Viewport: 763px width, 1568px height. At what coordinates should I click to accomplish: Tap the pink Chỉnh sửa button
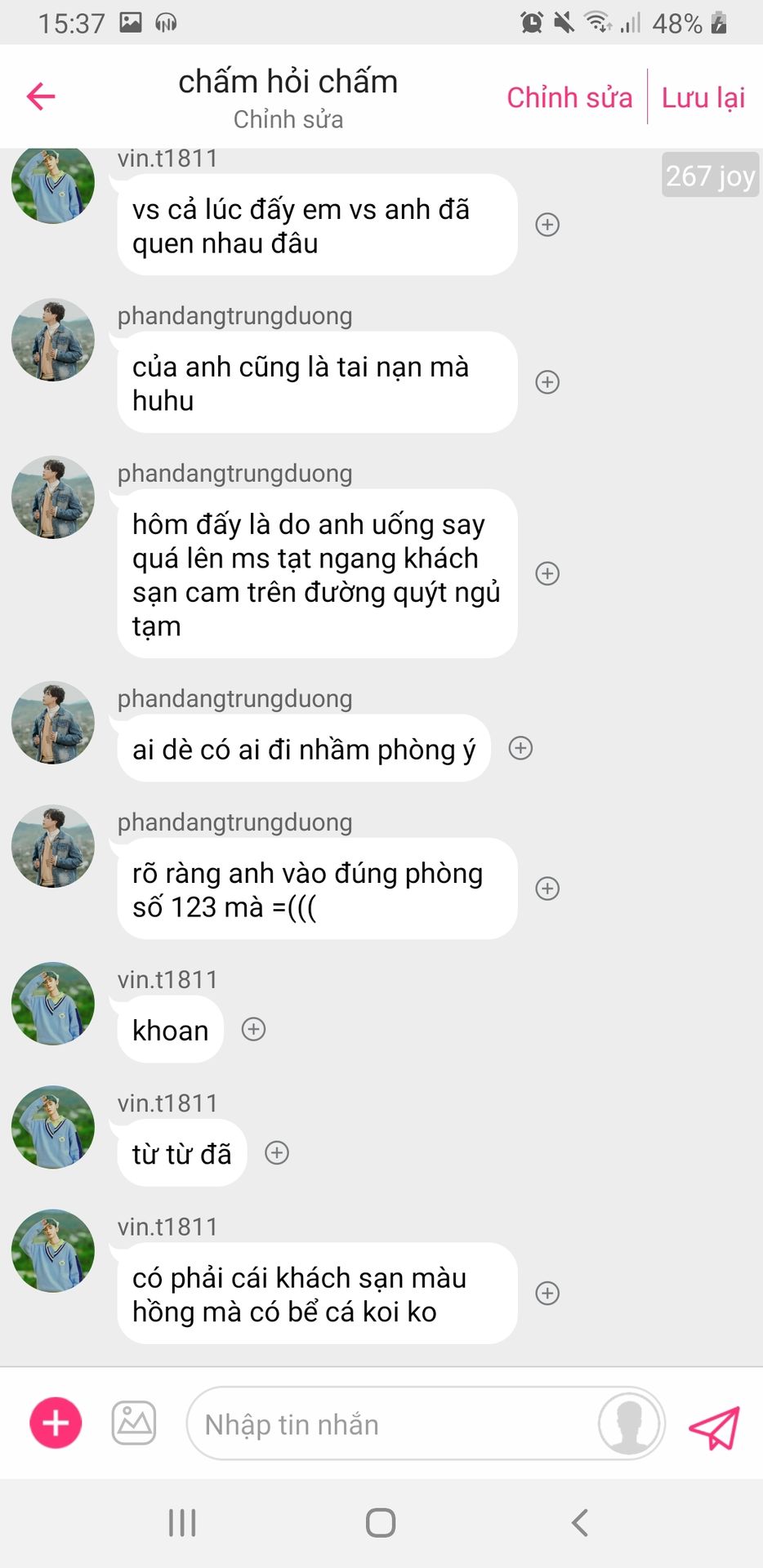[569, 98]
